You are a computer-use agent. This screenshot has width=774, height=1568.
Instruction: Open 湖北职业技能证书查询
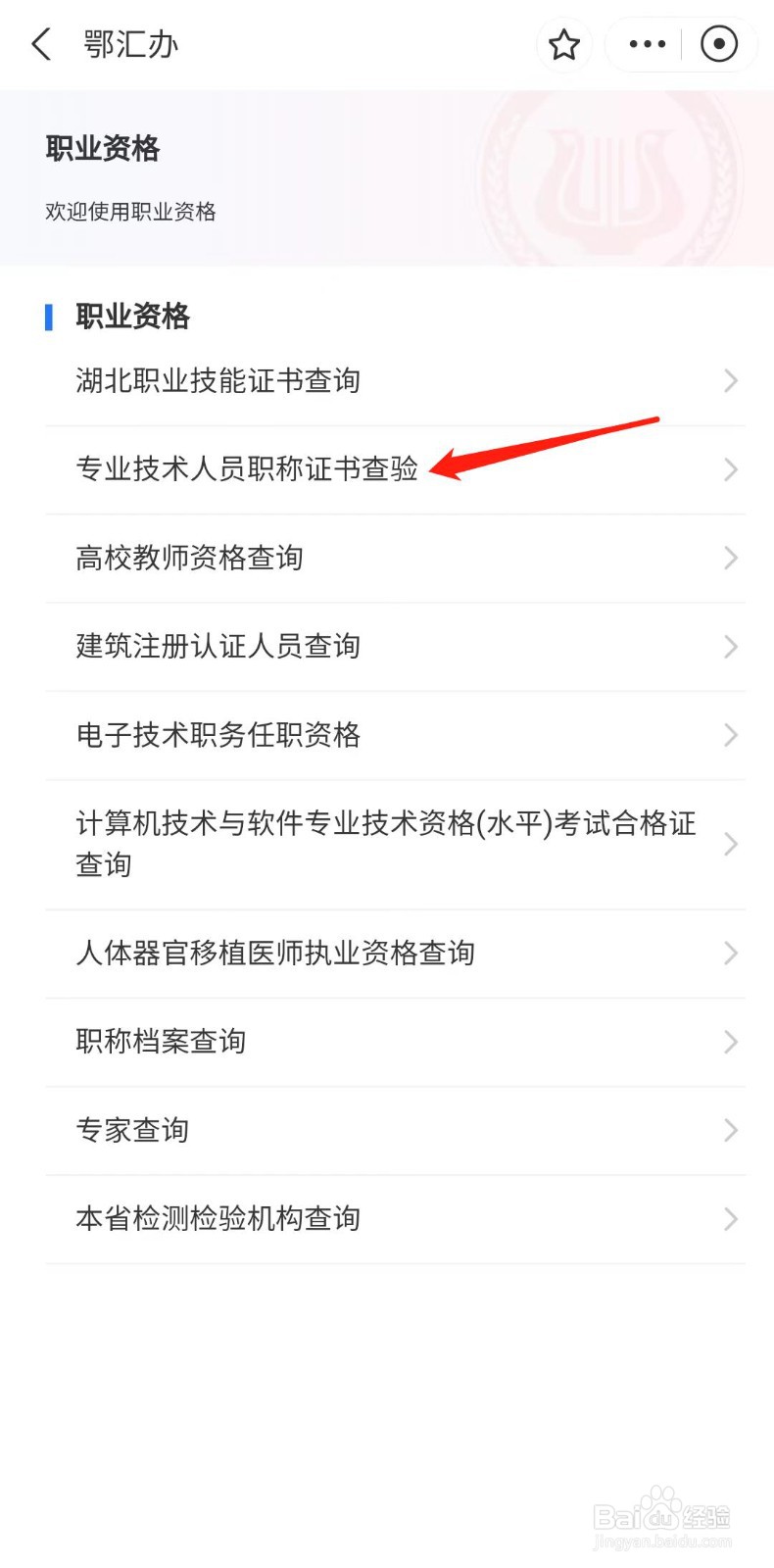[x=218, y=380]
